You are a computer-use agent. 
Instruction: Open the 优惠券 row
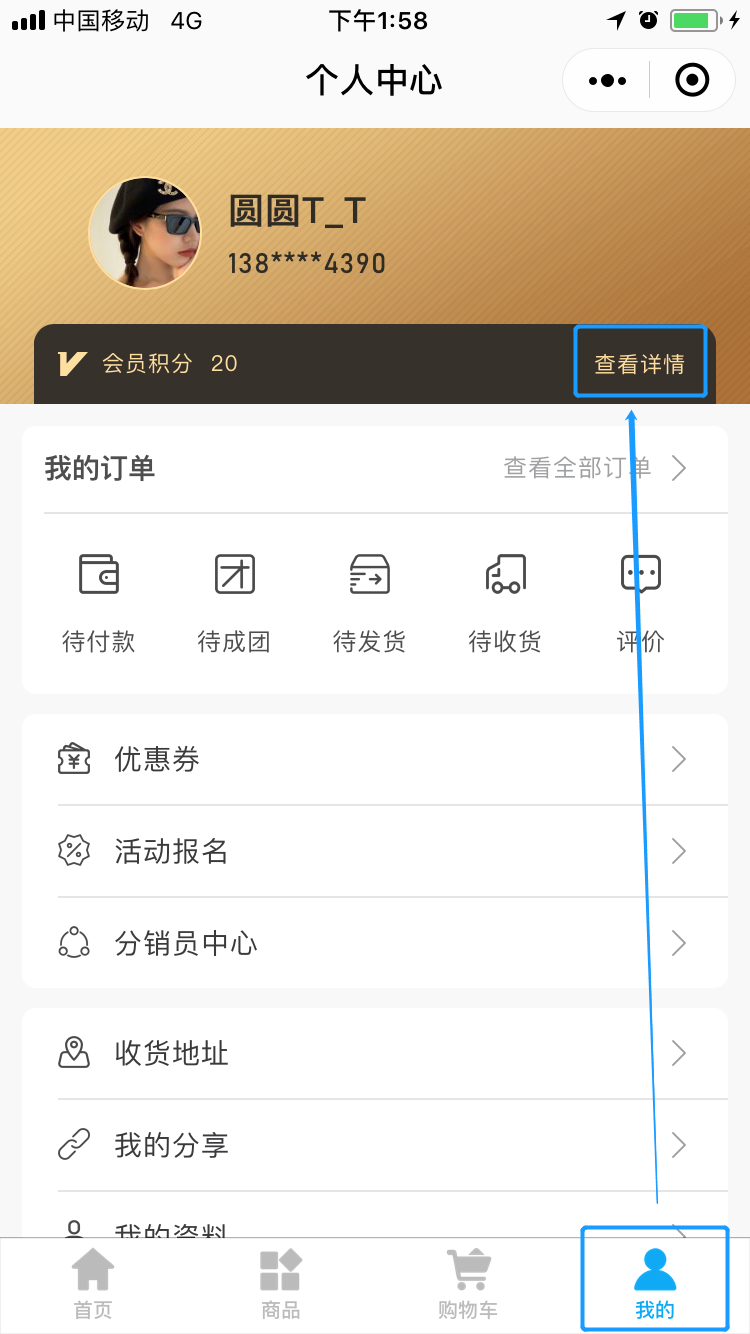tap(374, 759)
